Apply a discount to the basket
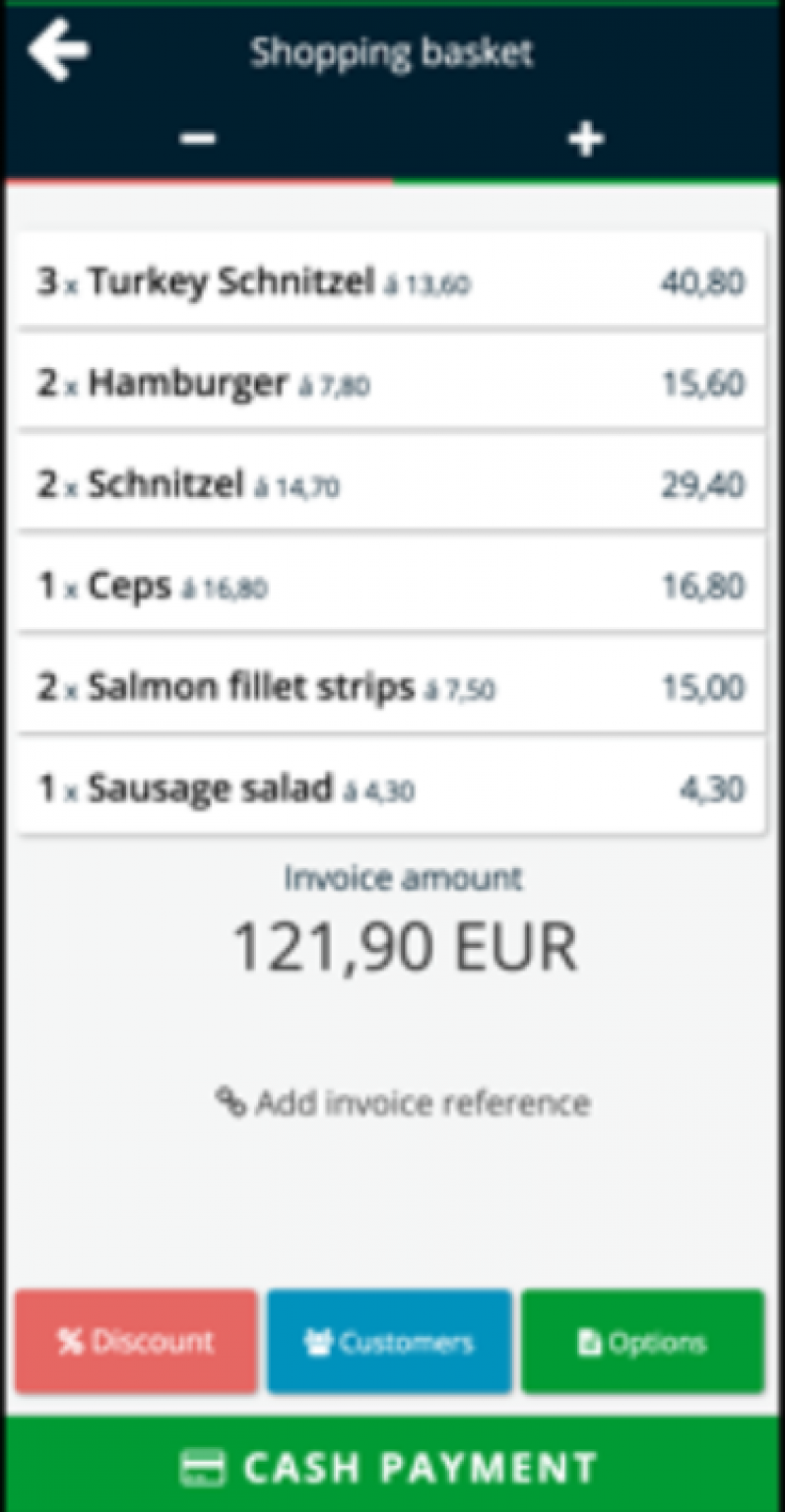Image resolution: width=785 pixels, height=1512 pixels. coord(136,1342)
